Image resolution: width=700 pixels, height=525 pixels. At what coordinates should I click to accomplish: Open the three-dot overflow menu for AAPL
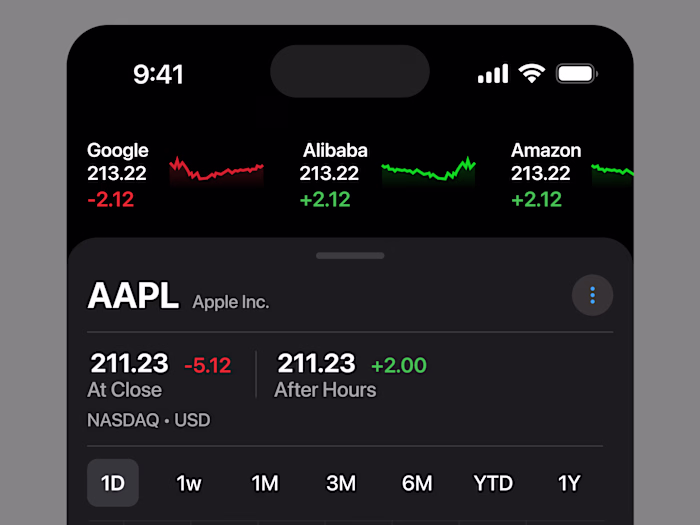click(x=592, y=296)
